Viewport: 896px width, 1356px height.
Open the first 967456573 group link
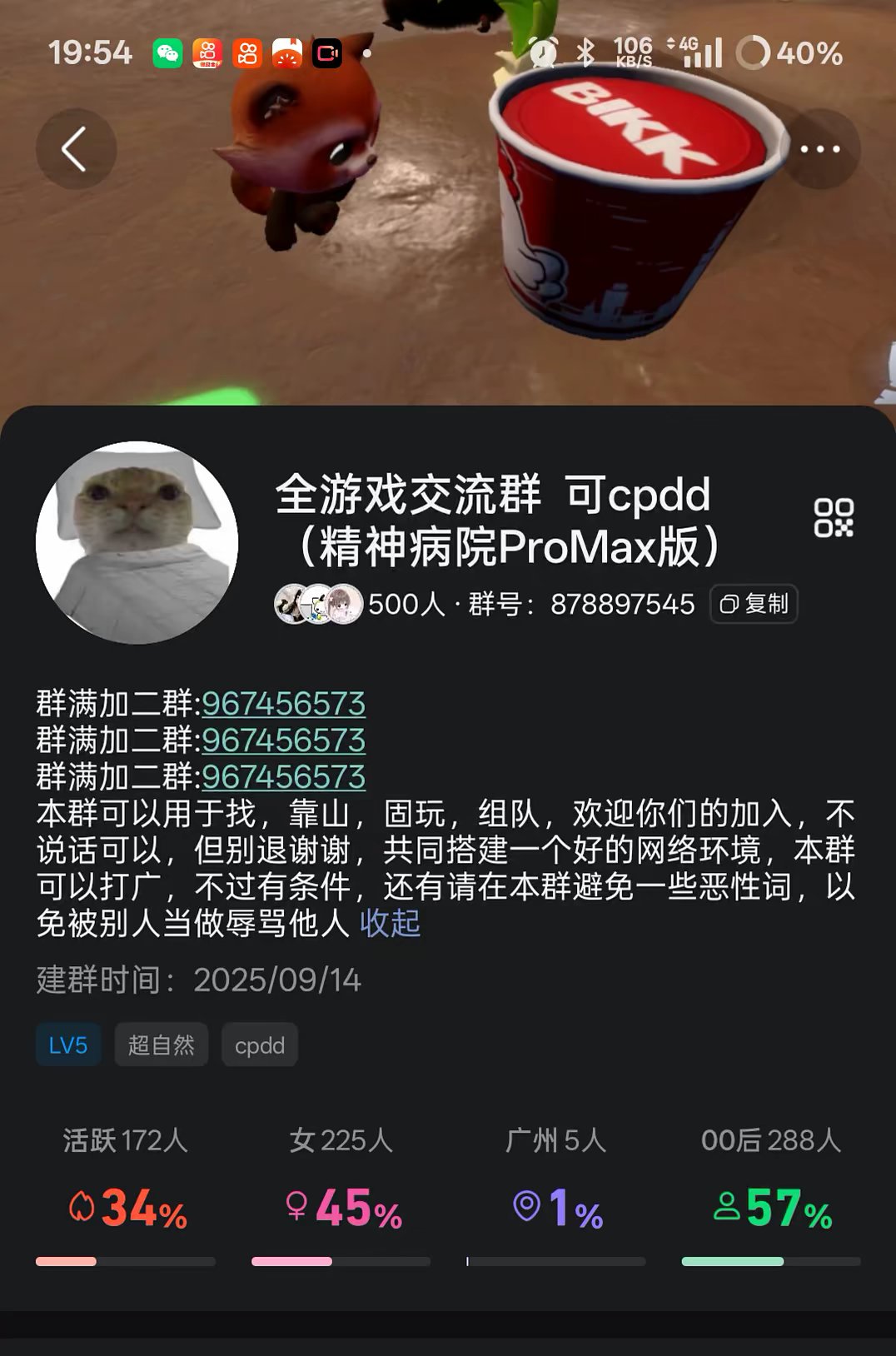coord(283,704)
